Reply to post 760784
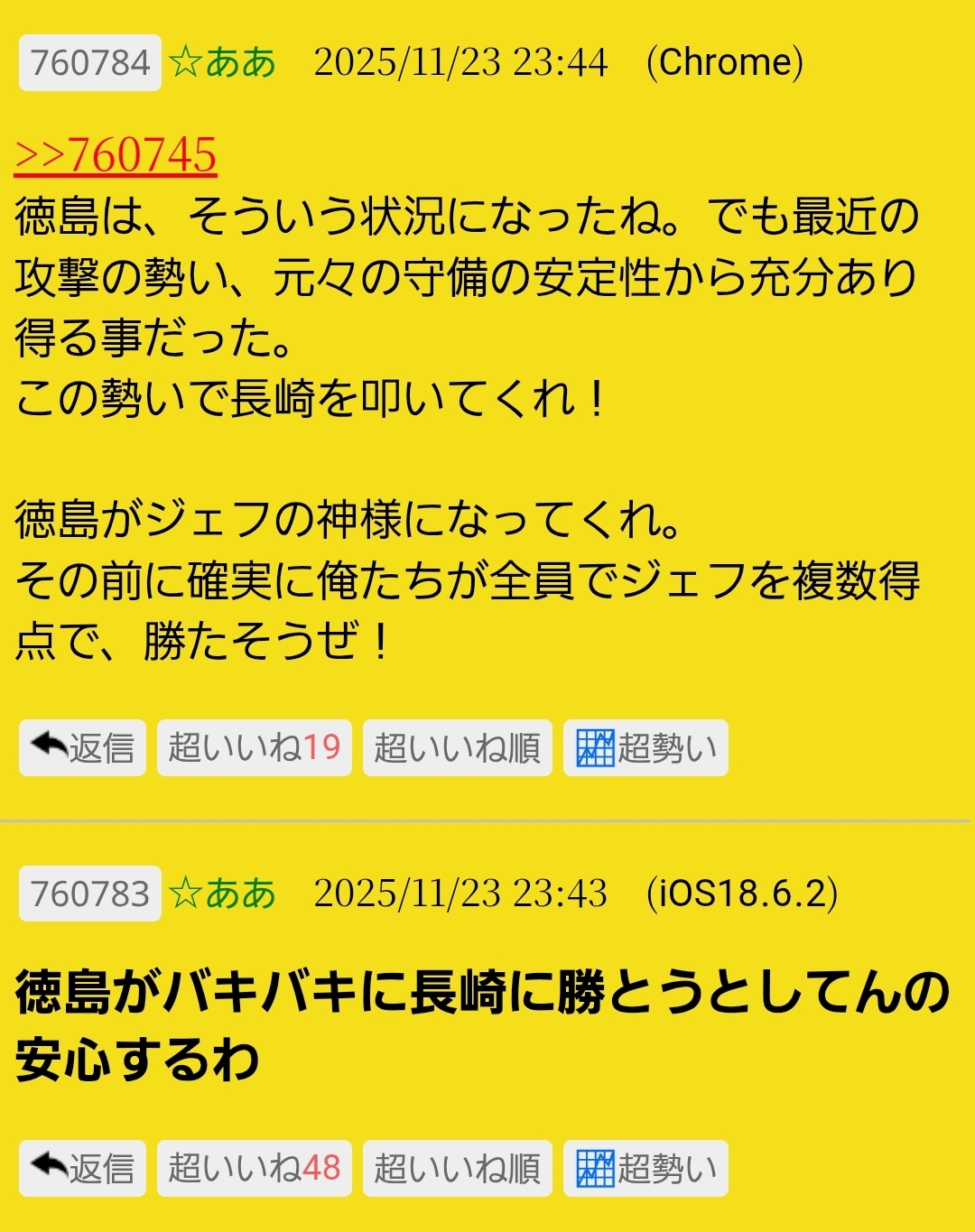The width and height of the screenshot is (975, 1232). [82, 747]
